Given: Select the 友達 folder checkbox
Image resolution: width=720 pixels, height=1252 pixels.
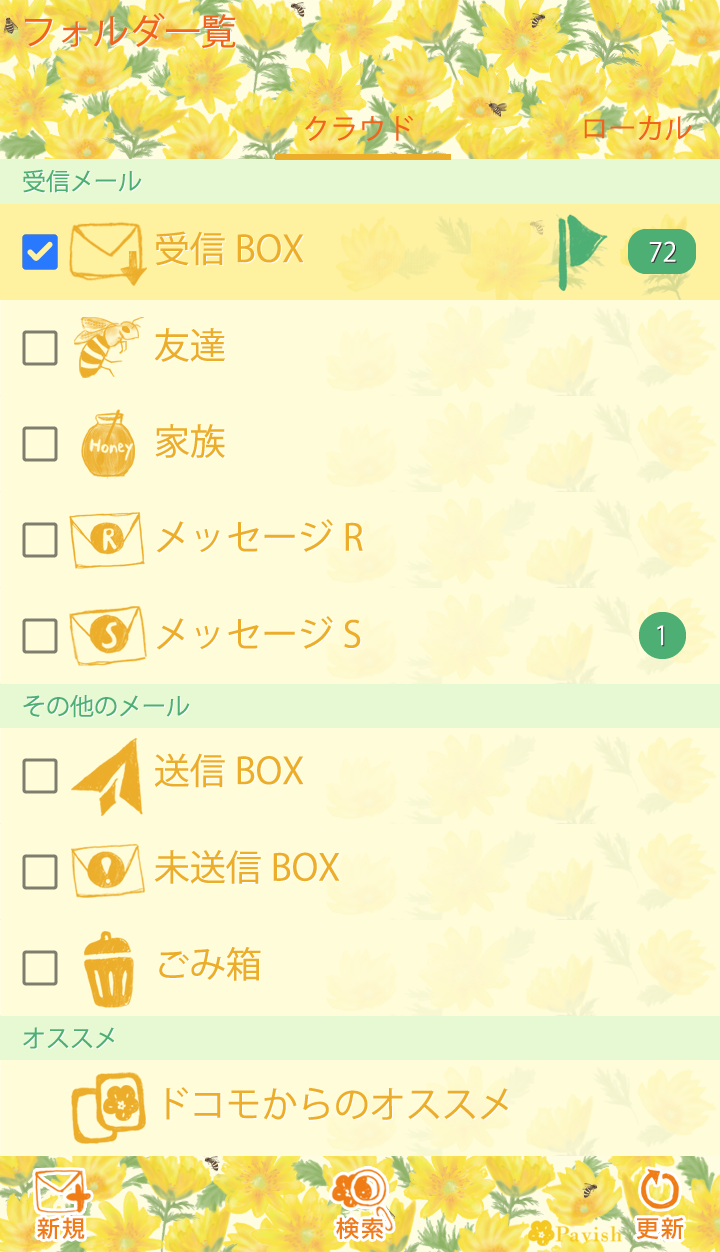Looking at the screenshot, I should (x=40, y=348).
